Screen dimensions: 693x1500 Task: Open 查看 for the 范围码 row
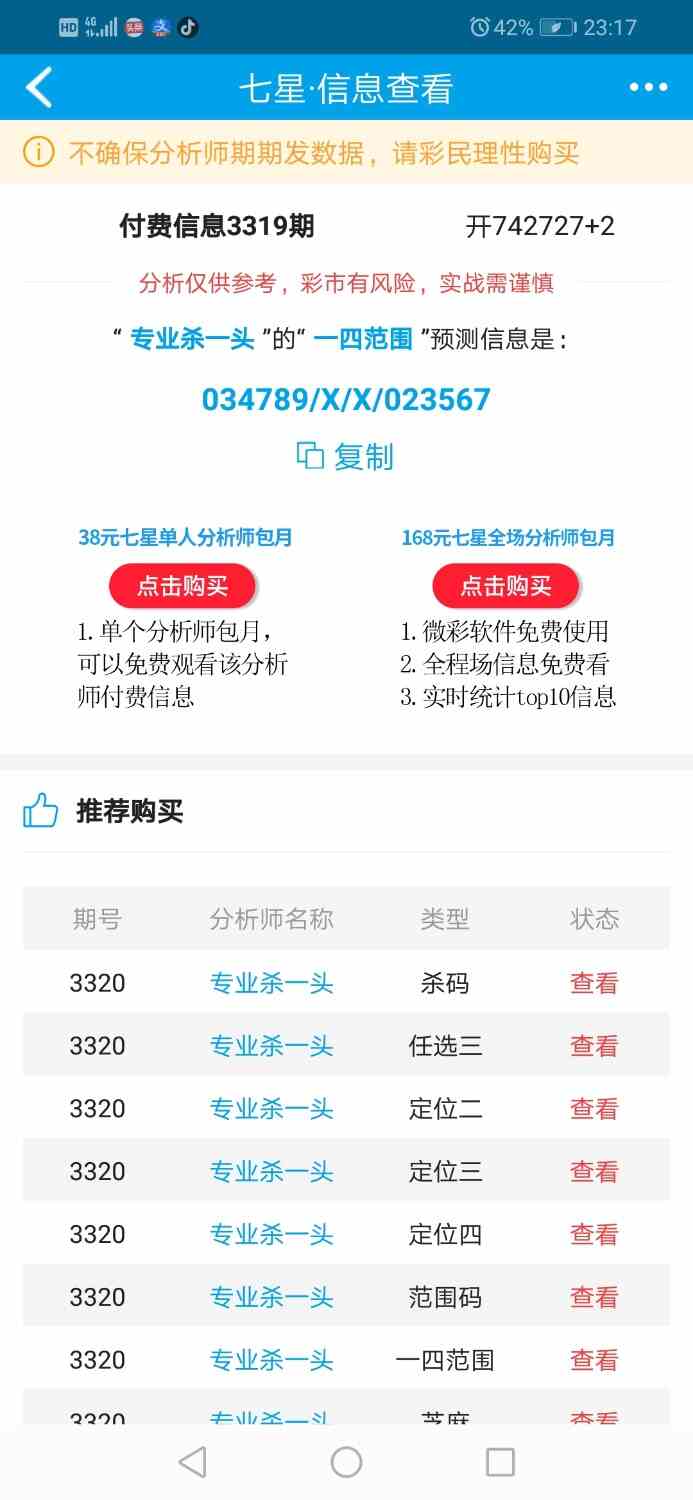pos(594,1298)
